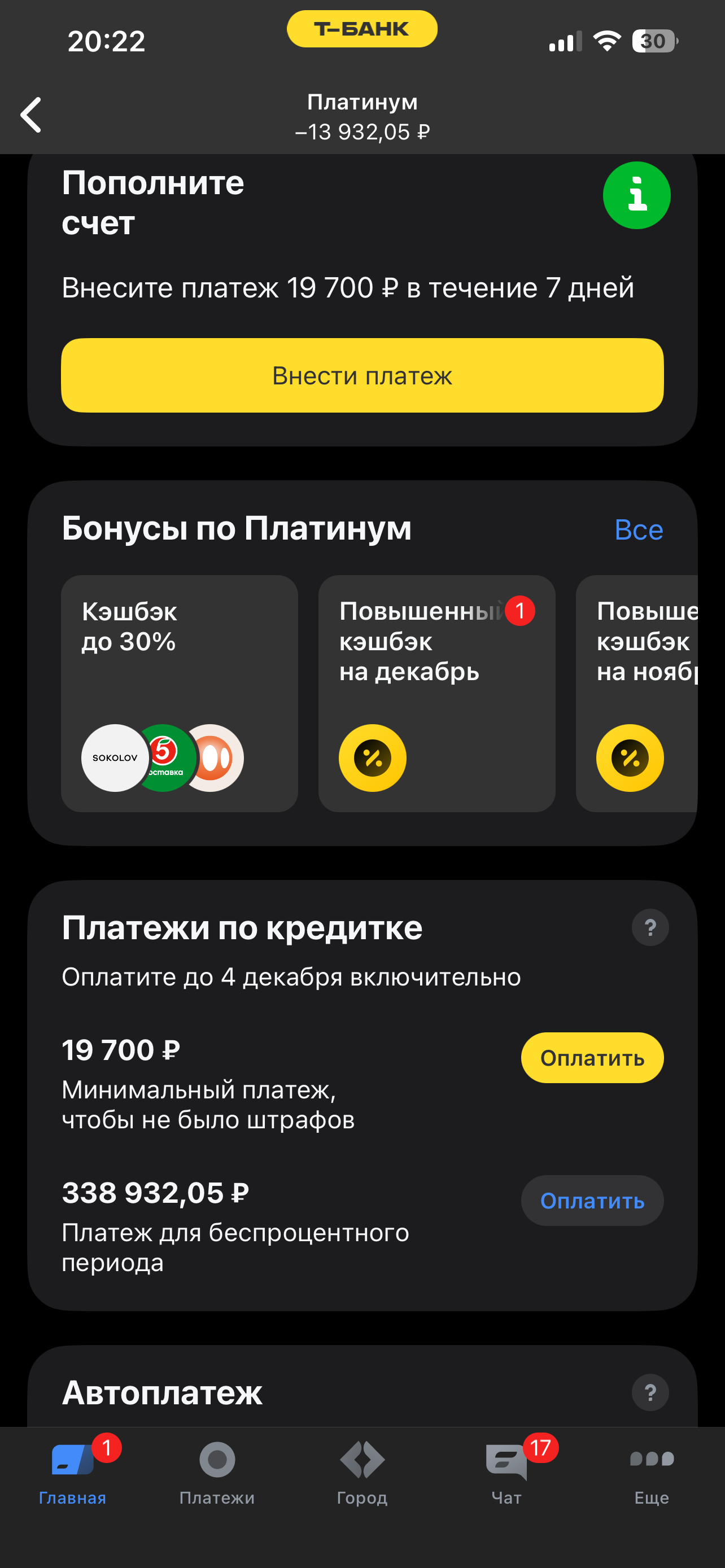725x1568 pixels.
Task: Open help for 'Автоплатеж' section
Action: [x=649, y=1392]
